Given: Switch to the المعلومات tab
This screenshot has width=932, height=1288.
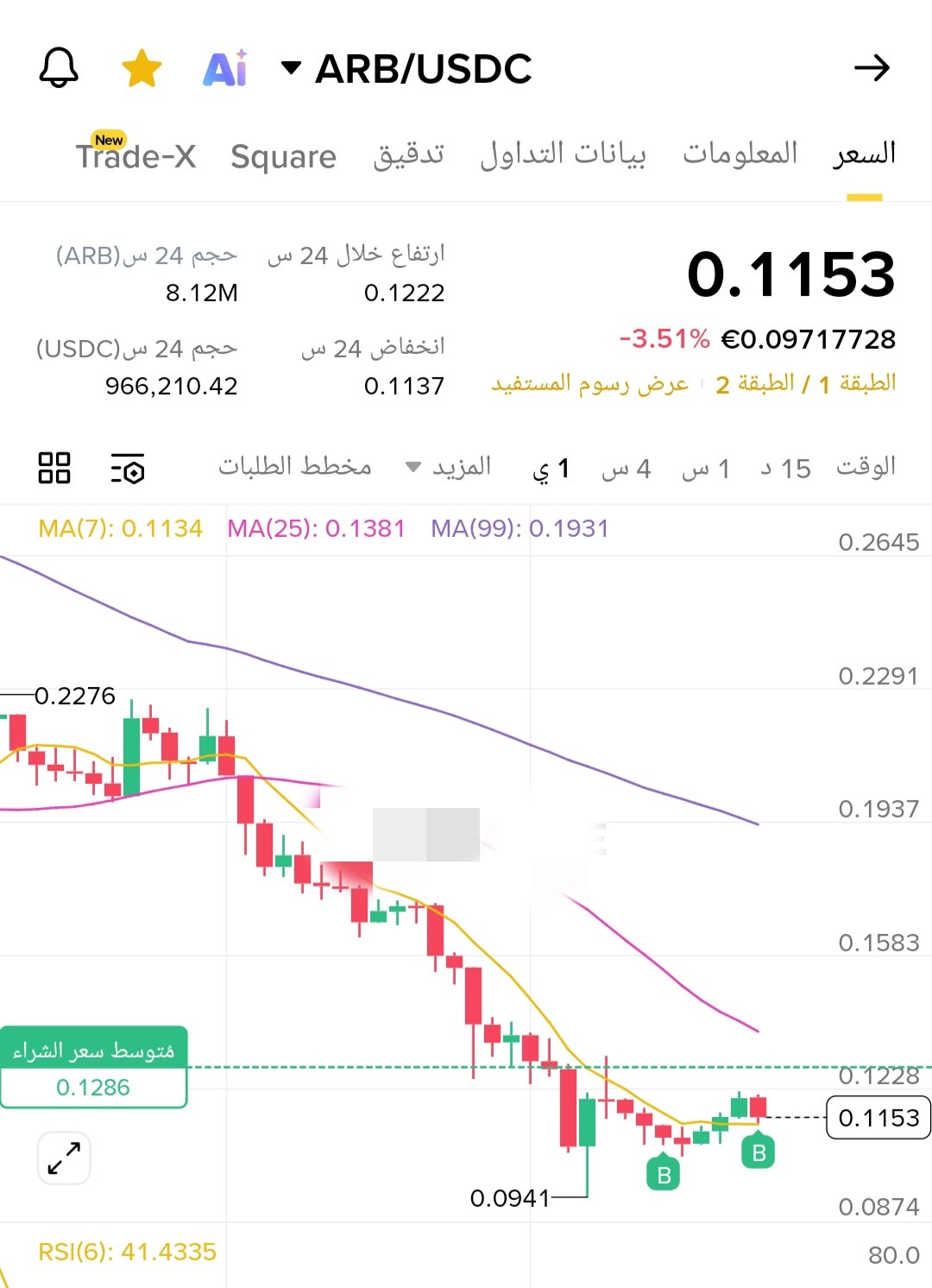Looking at the screenshot, I should [740, 155].
